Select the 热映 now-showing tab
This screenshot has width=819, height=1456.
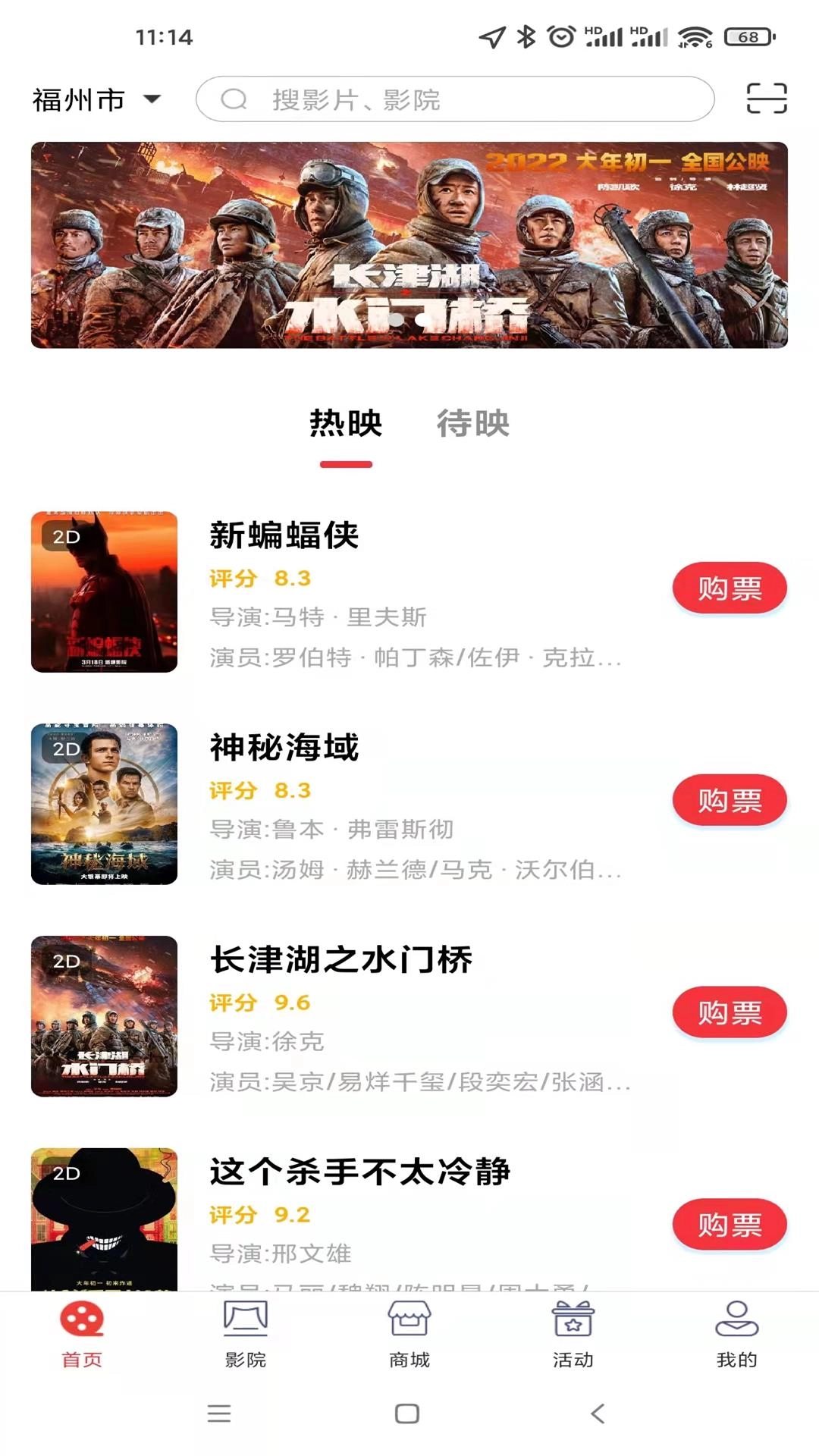click(x=347, y=425)
